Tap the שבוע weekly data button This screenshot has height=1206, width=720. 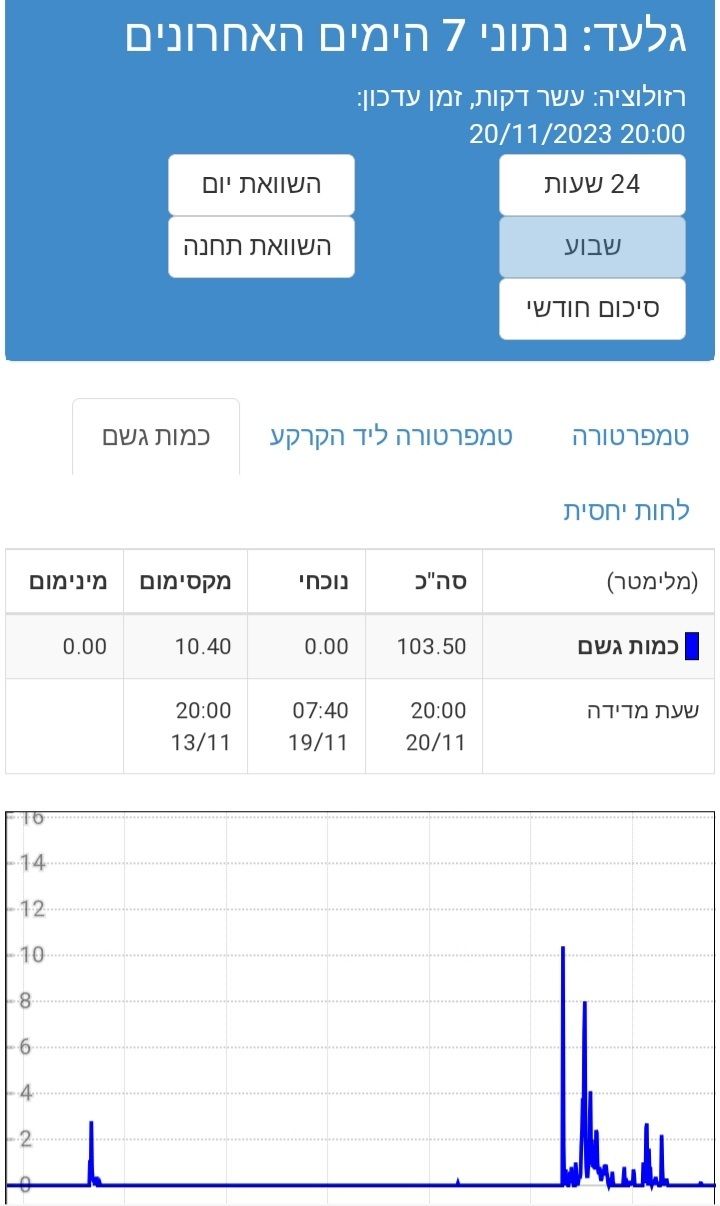[592, 247]
